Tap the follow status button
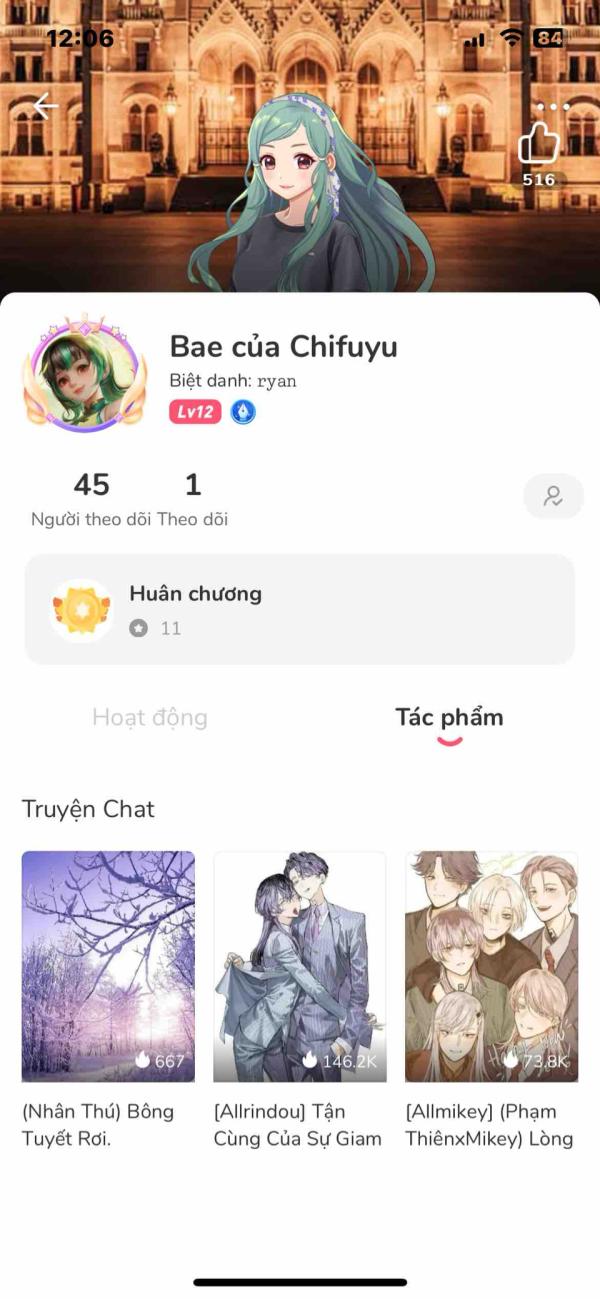Screen dimensions: 600x1299 coord(553,496)
